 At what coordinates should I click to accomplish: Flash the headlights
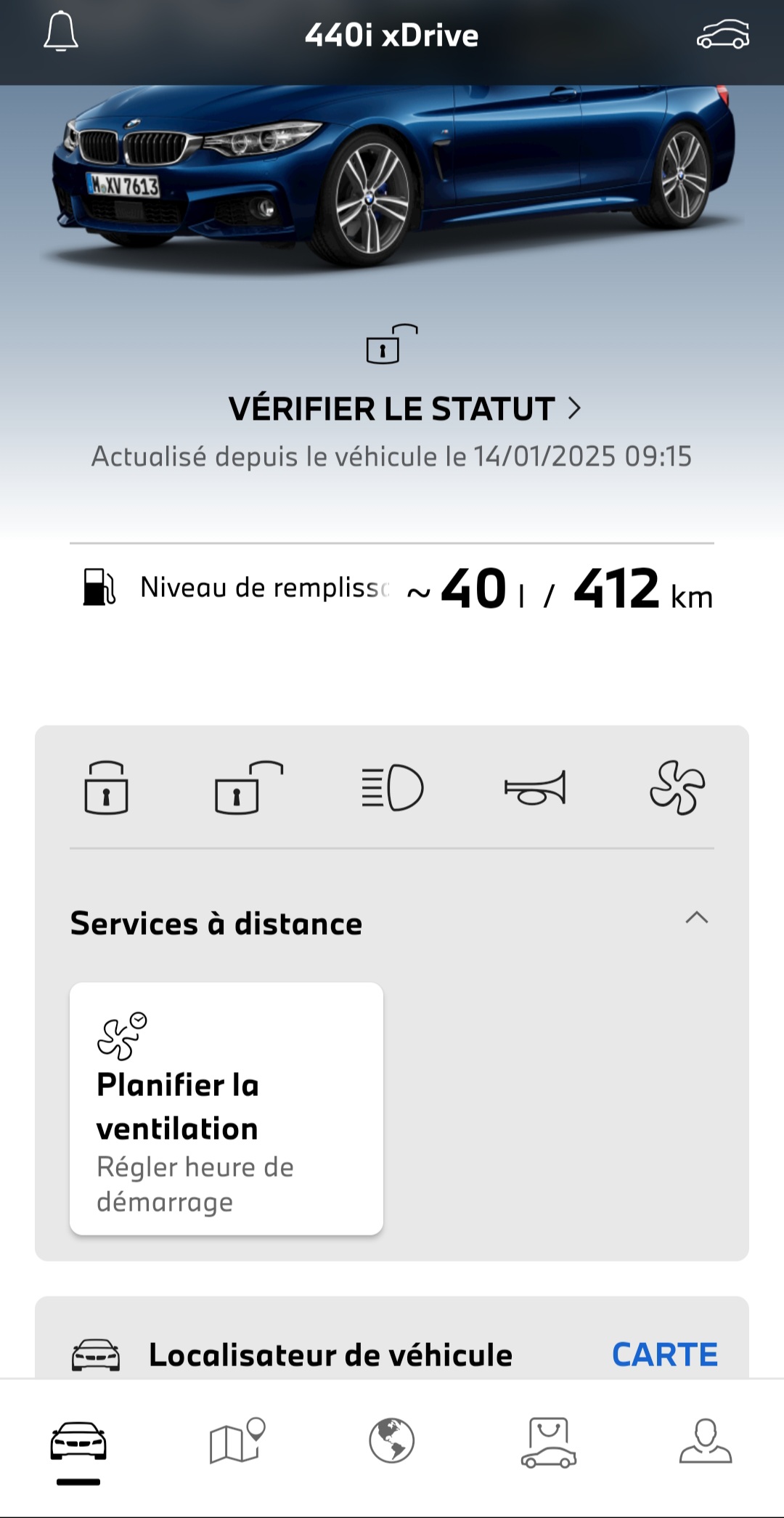tap(392, 788)
